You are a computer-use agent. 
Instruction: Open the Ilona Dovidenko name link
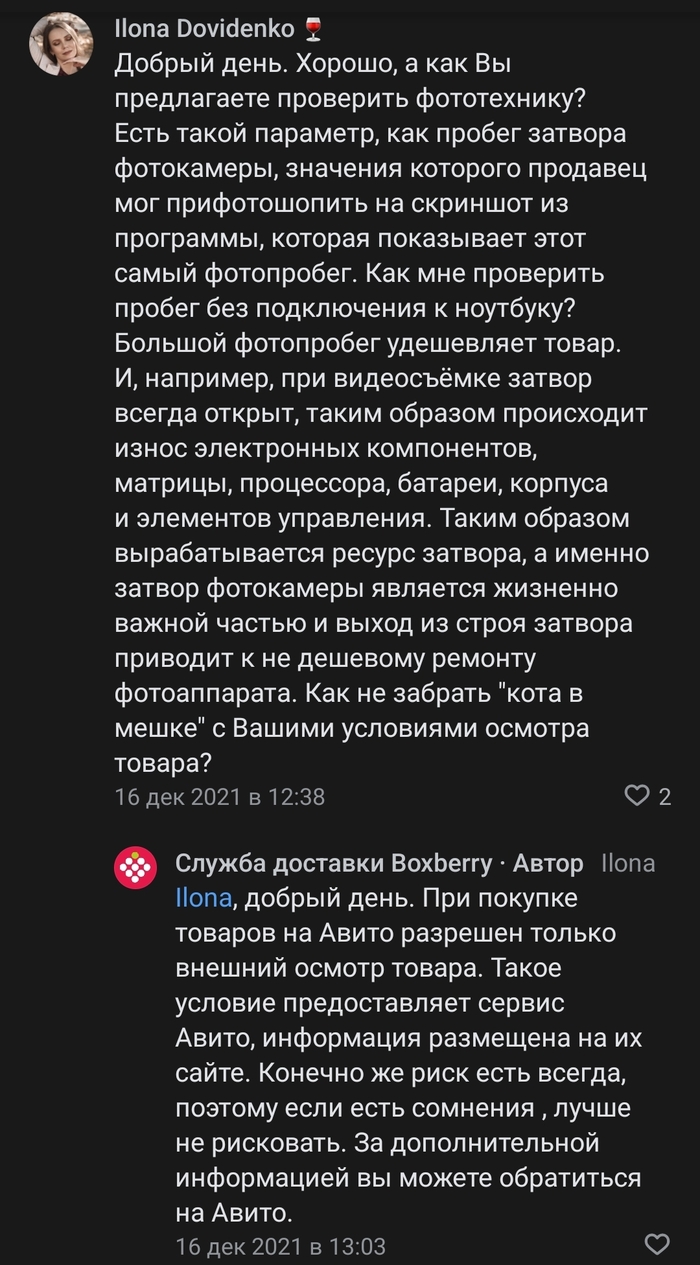point(205,32)
